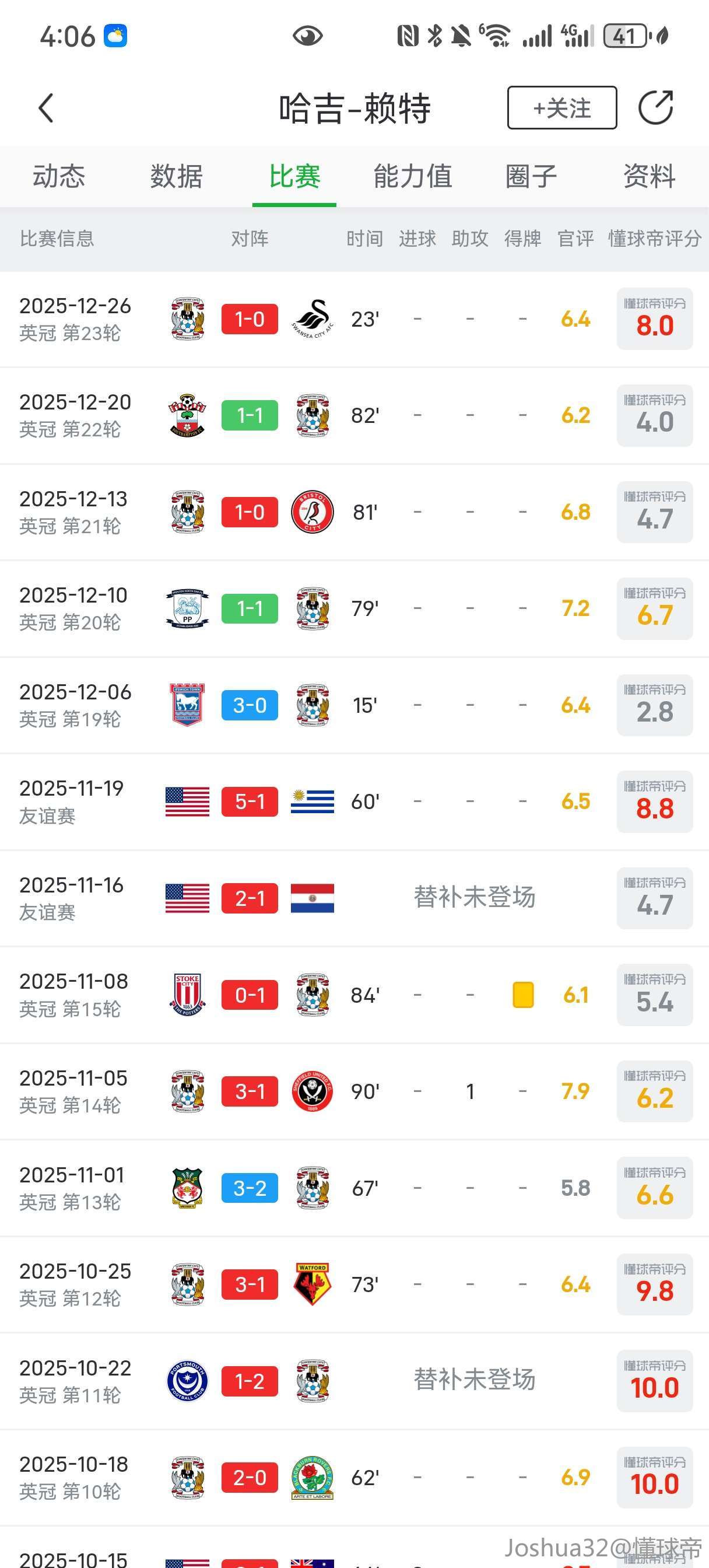
Task: Open the 2025-12-10 英冠 第20轮 match
Action: (250, 608)
